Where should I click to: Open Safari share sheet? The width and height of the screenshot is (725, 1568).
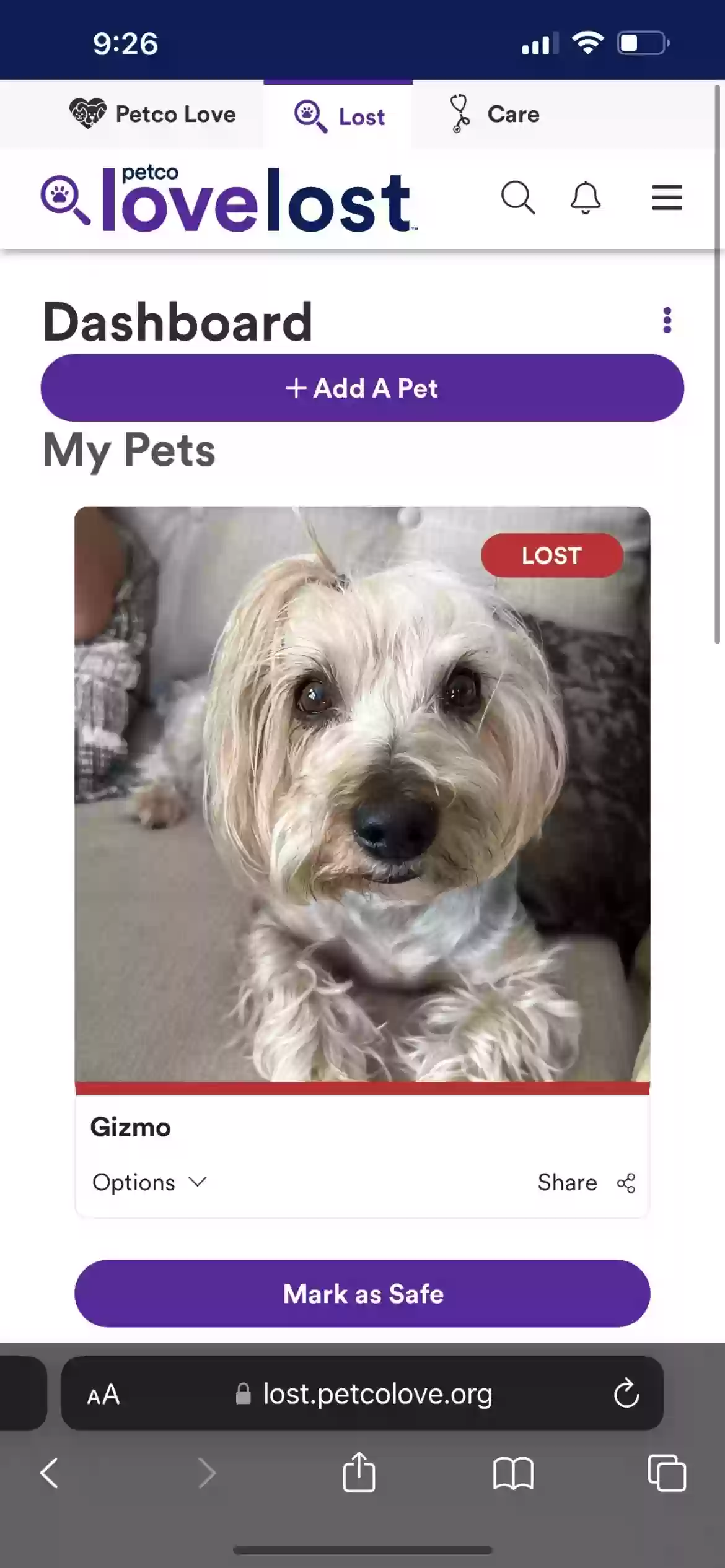359,1472
